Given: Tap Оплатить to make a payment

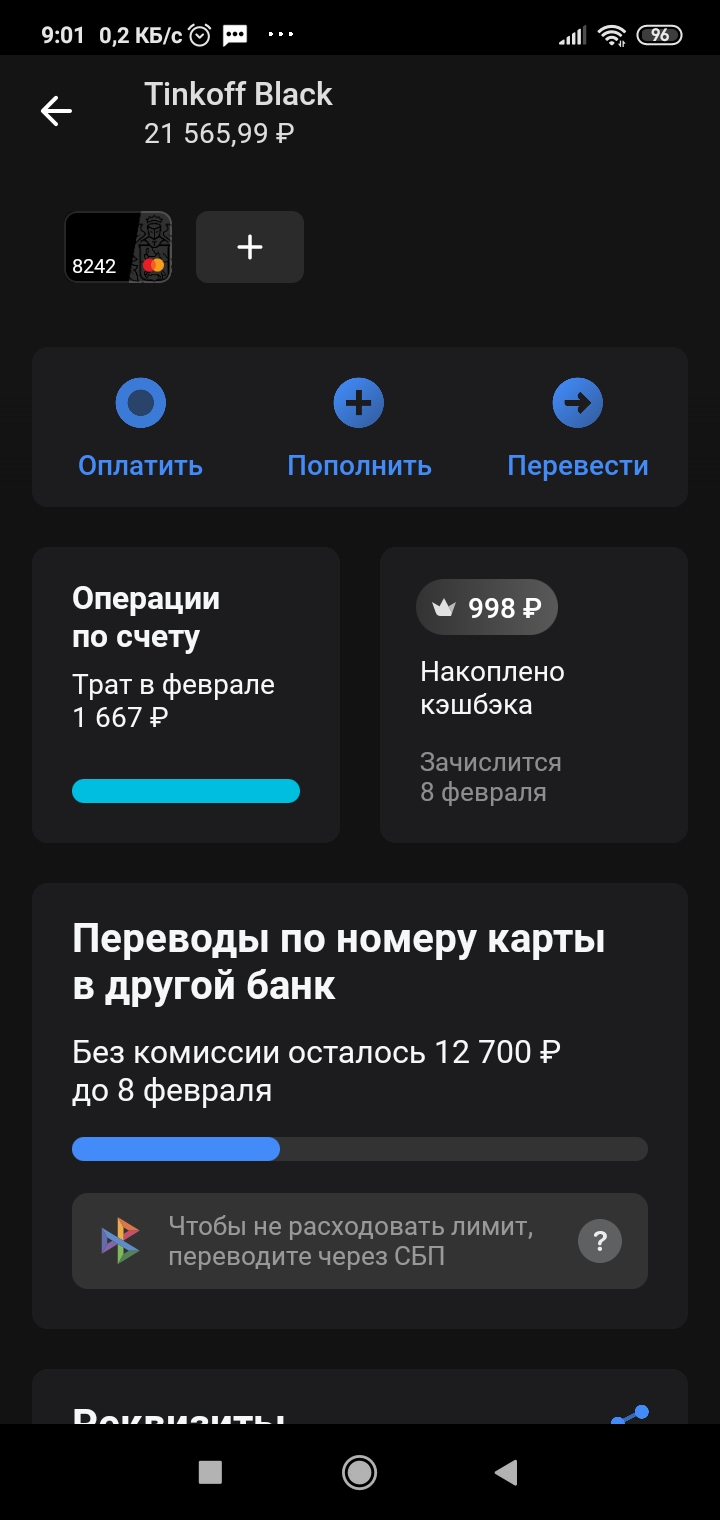Looking at the screenshot, I should point(141,427).
